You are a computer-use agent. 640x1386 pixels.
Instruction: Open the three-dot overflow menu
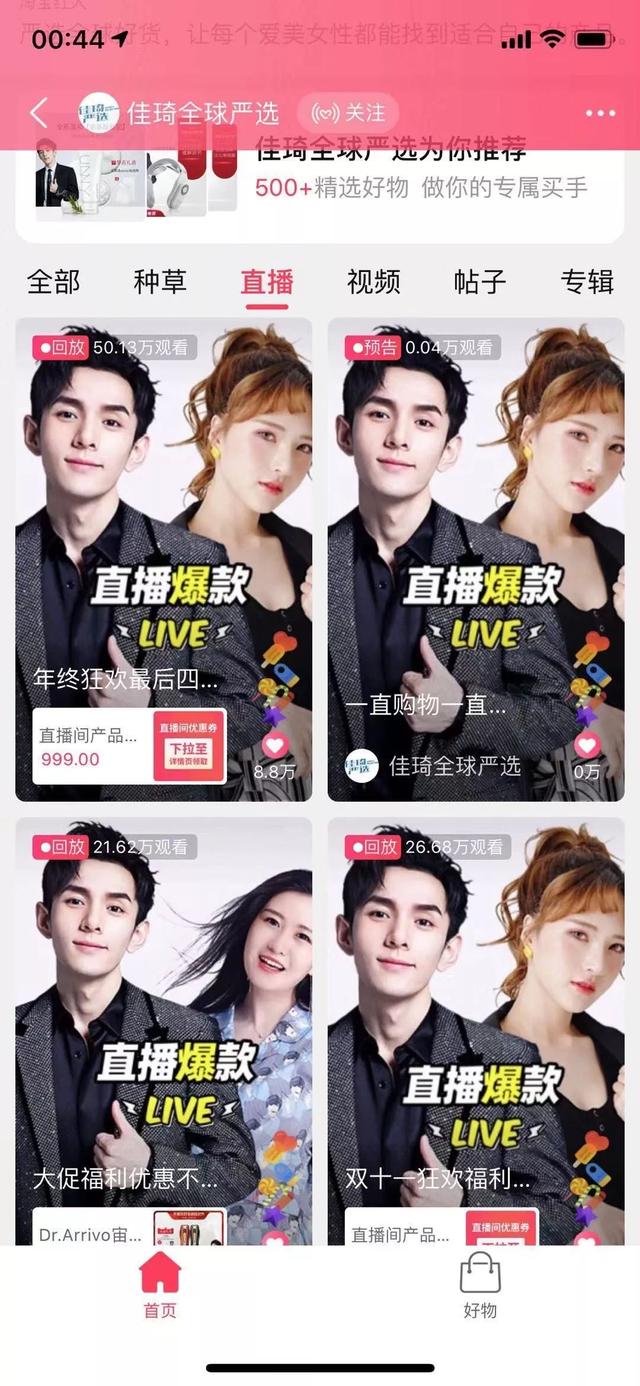click(600, 113)
